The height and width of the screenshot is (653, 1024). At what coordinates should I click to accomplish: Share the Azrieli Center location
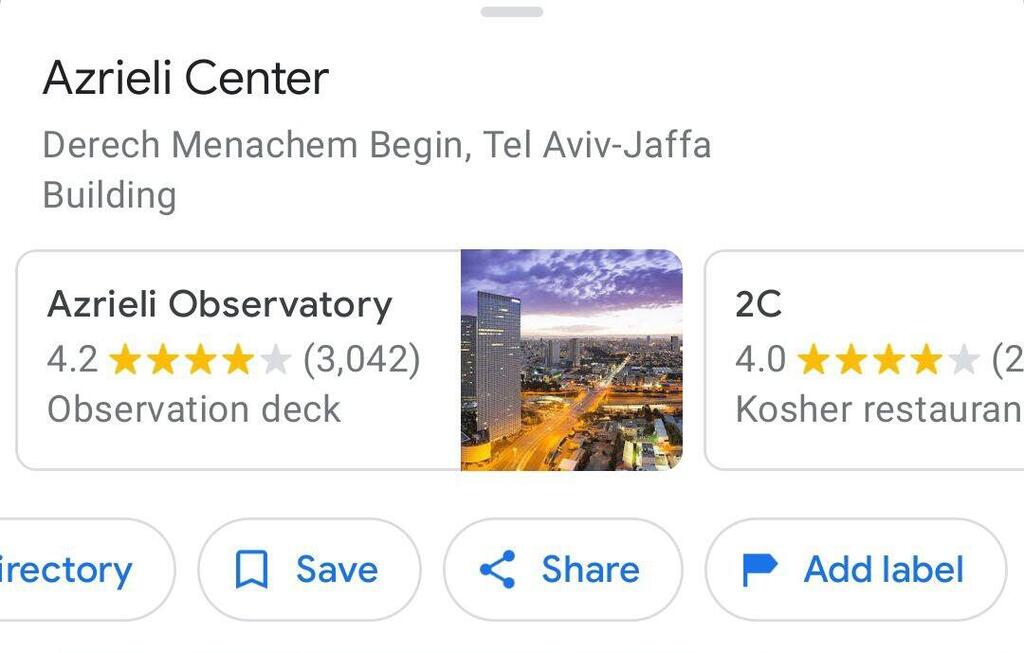(563, 570)
